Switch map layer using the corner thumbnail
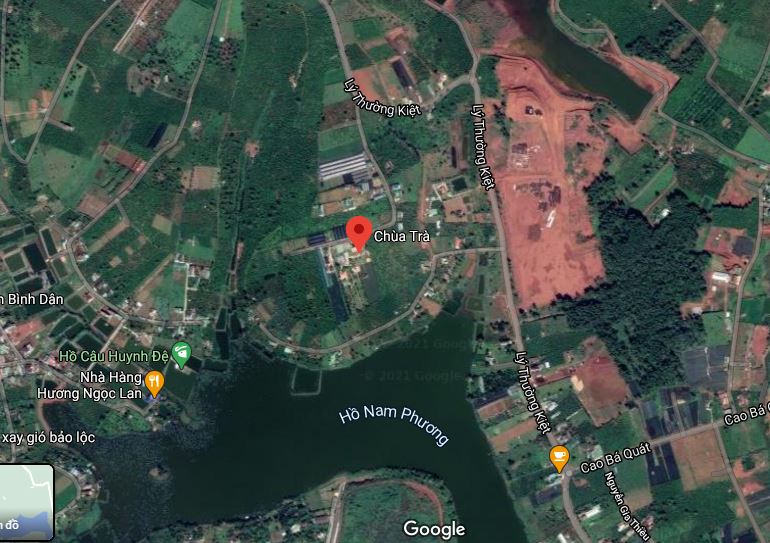Viewport: 770px width, 543px height. 26,502
